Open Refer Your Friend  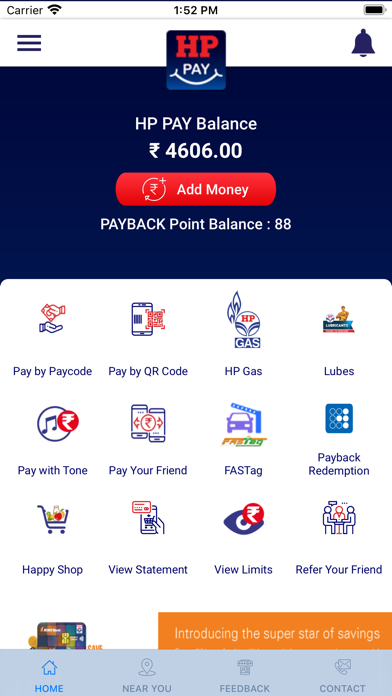pyautogui.click(x=339, y=539)
